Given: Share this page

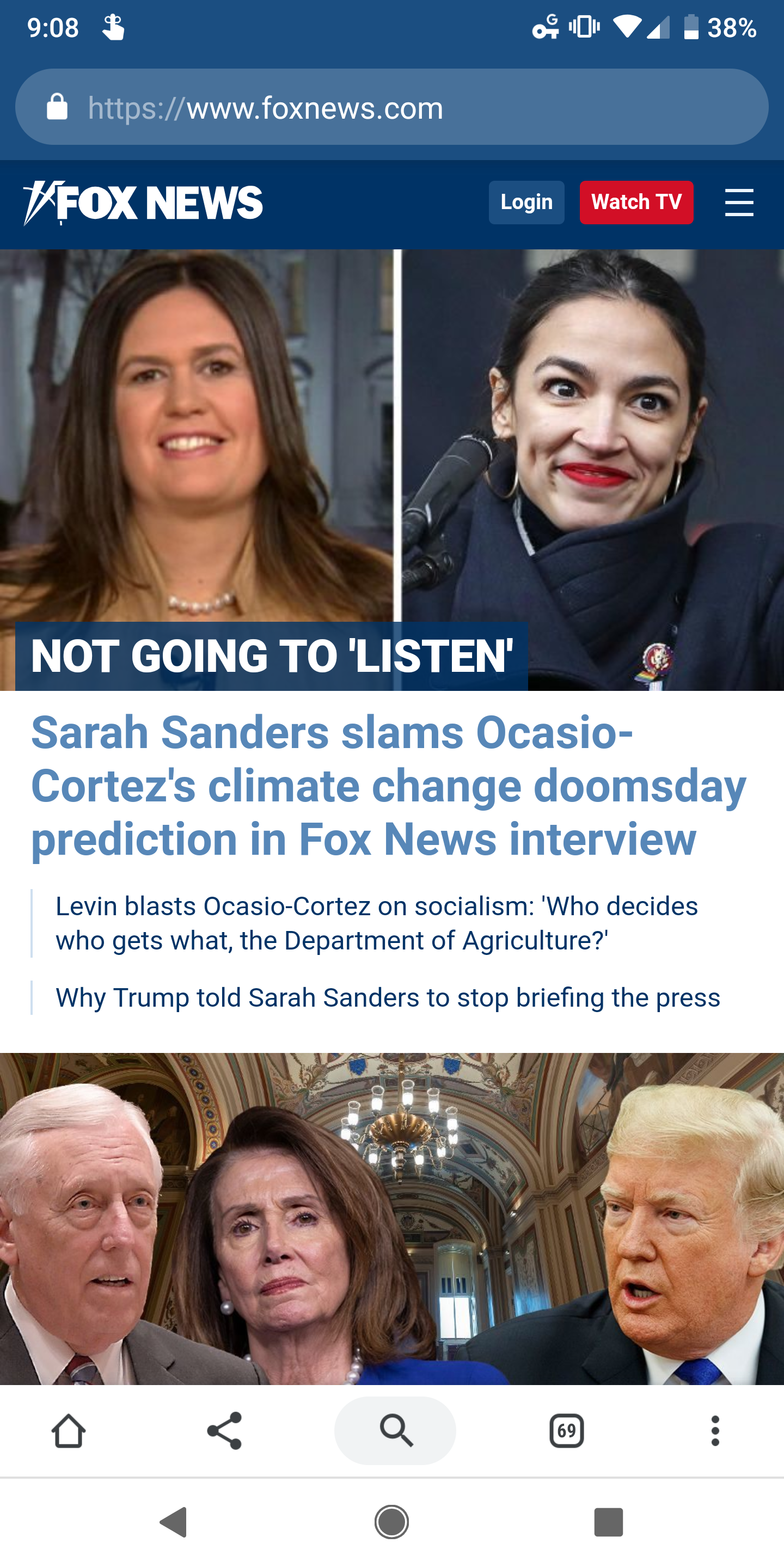Looking at the screenshot, I should click(x=225, y=1431).
